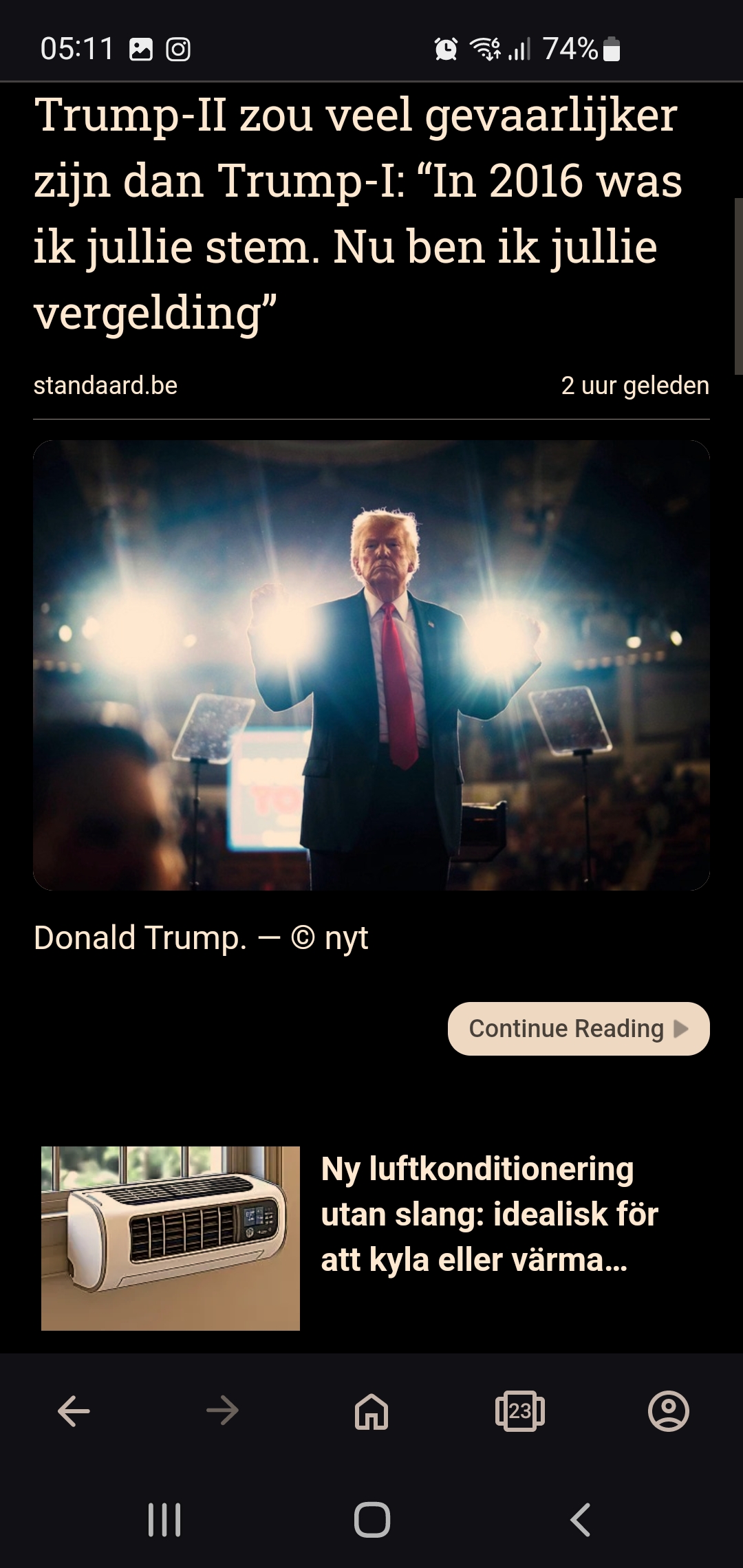This screenshot has height=1568, width=743.
Task: Open the browser home page
Action: point(371,1411)
